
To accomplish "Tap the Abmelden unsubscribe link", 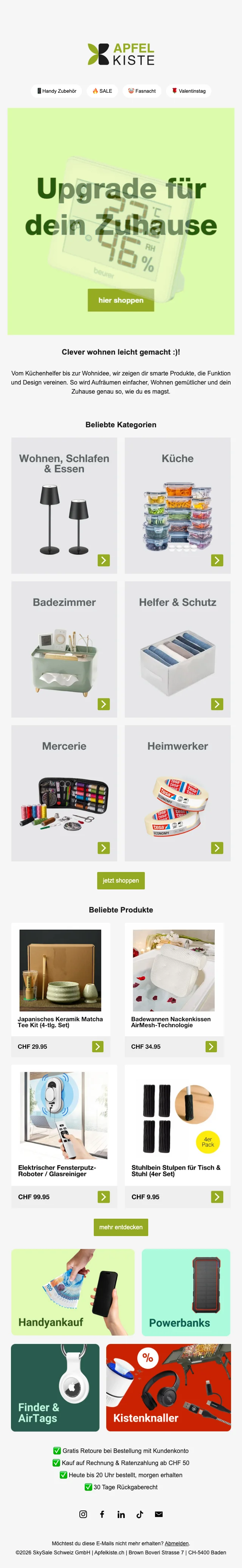I will pyautogui.click(x=176, y=1543).
